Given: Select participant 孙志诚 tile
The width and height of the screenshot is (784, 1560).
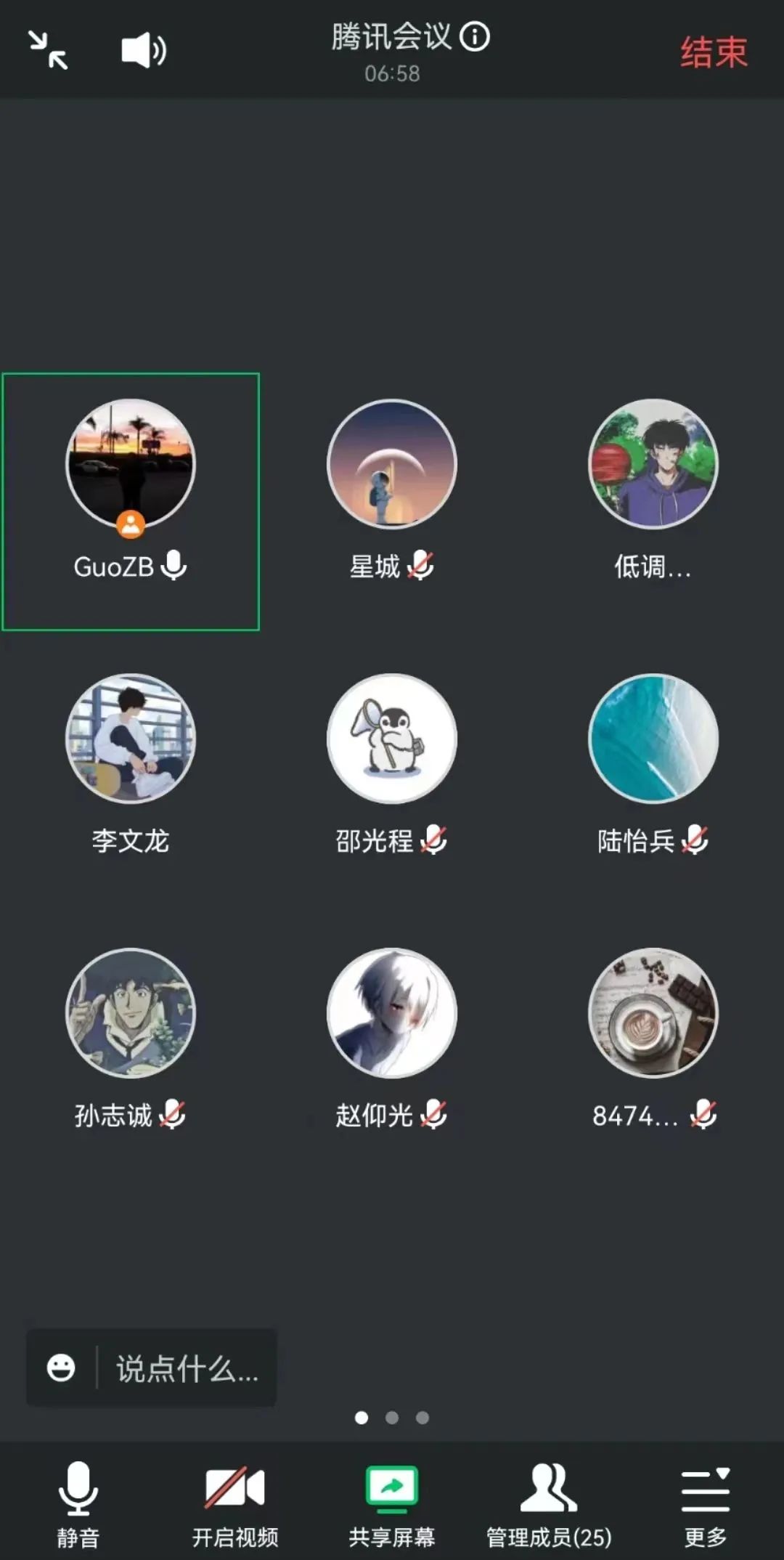Looking at the screenshot, I should point(131,1013).
